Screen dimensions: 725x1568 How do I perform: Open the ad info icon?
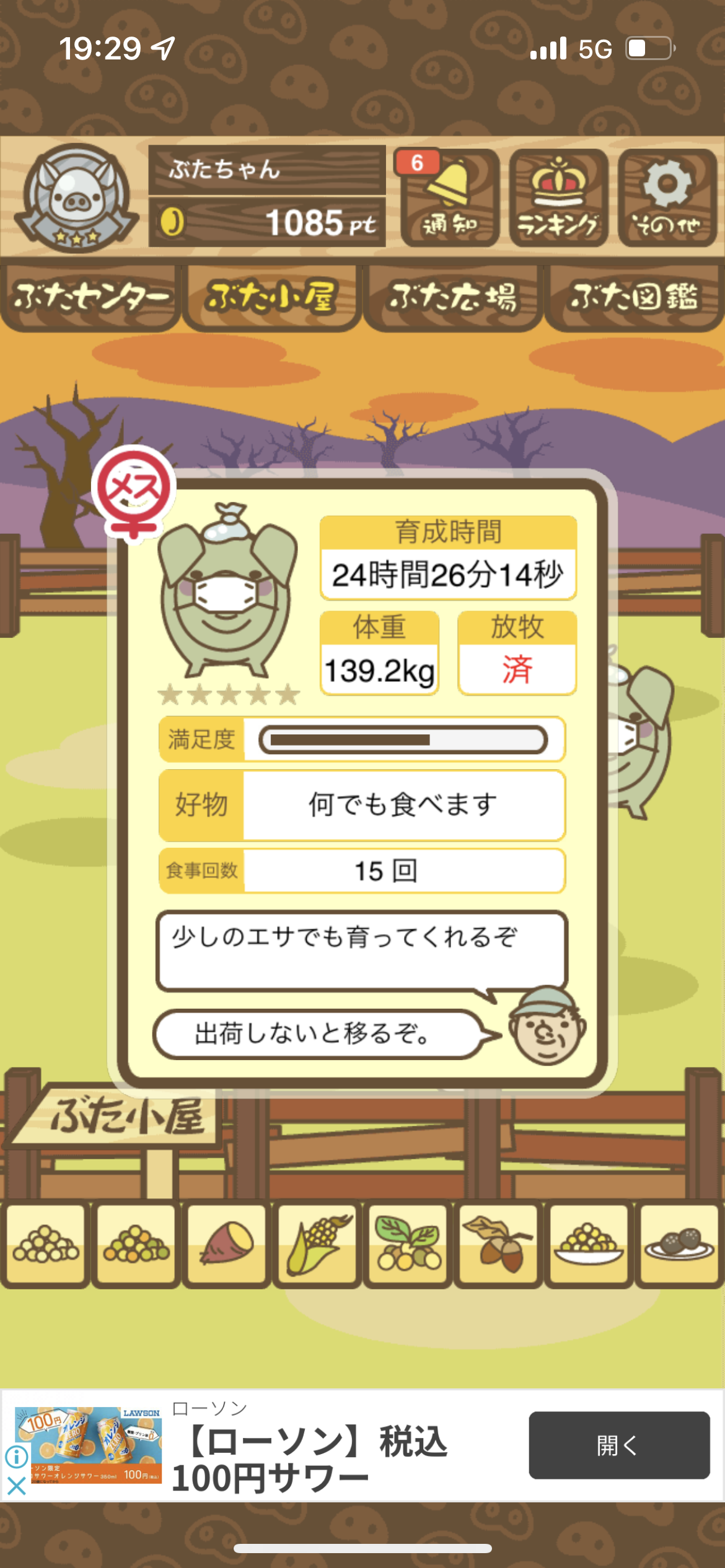[x=16, y=1456]
